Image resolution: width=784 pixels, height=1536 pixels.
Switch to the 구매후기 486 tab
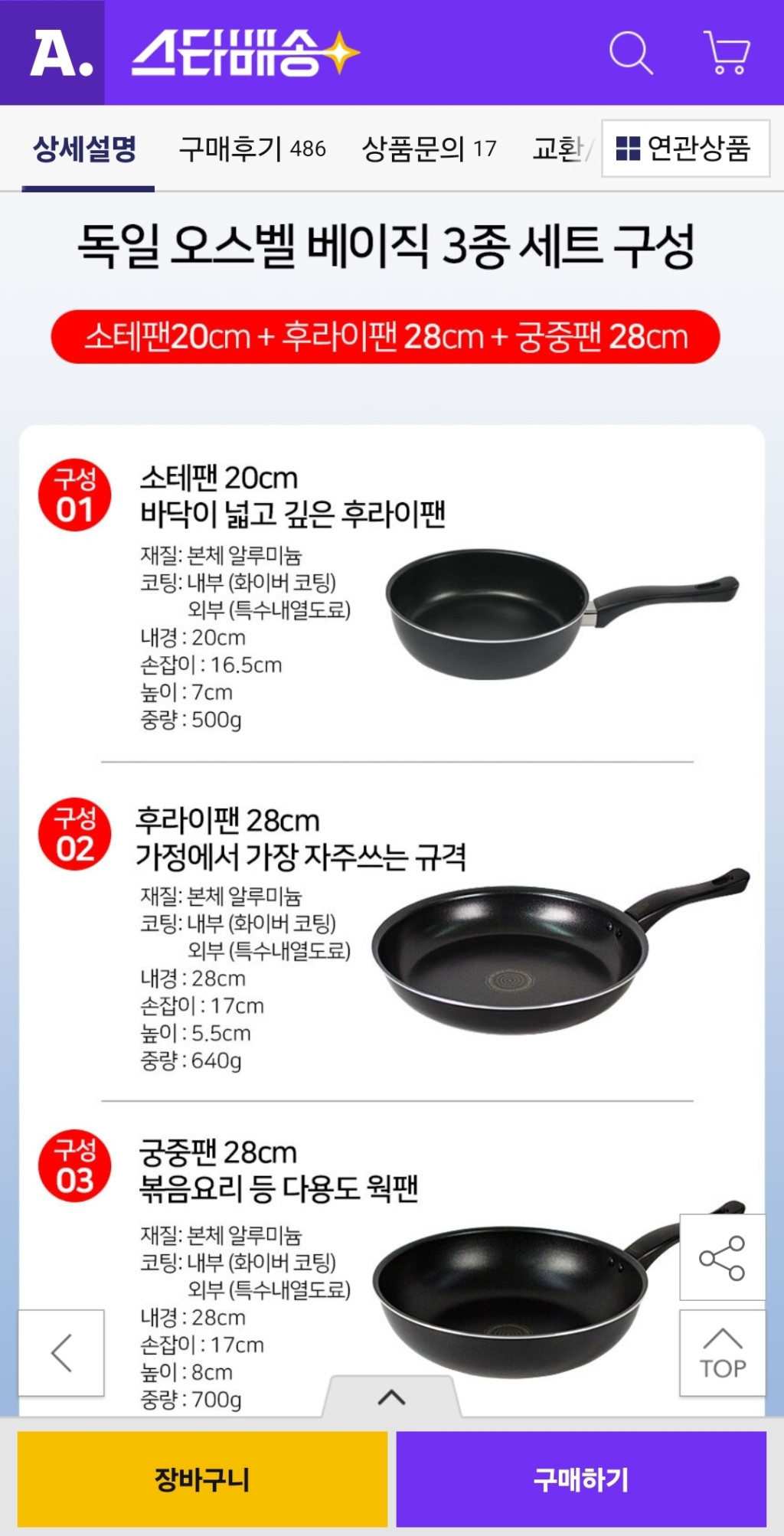click(x=252, y=149)
